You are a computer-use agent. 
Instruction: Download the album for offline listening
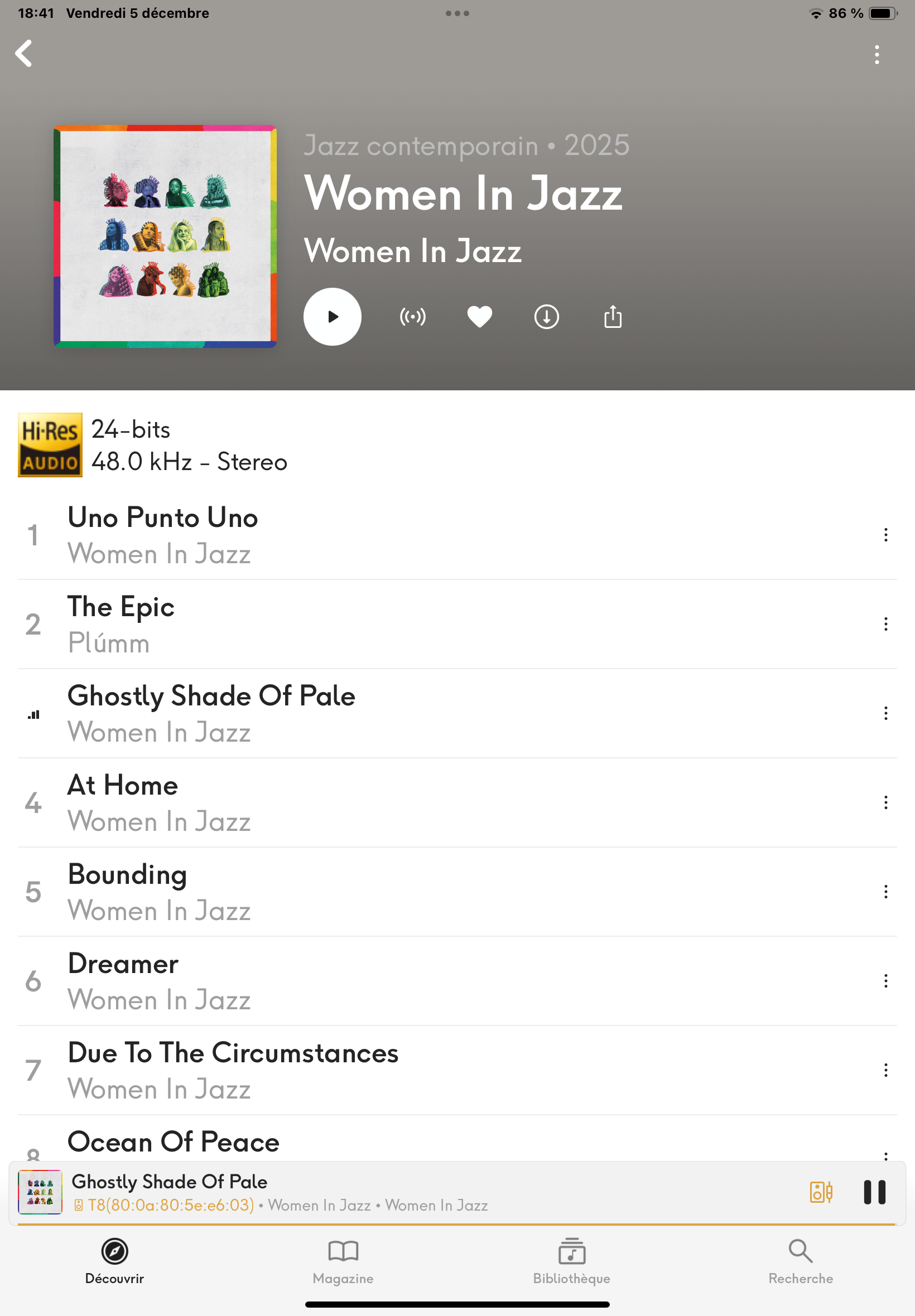(546, 317)
